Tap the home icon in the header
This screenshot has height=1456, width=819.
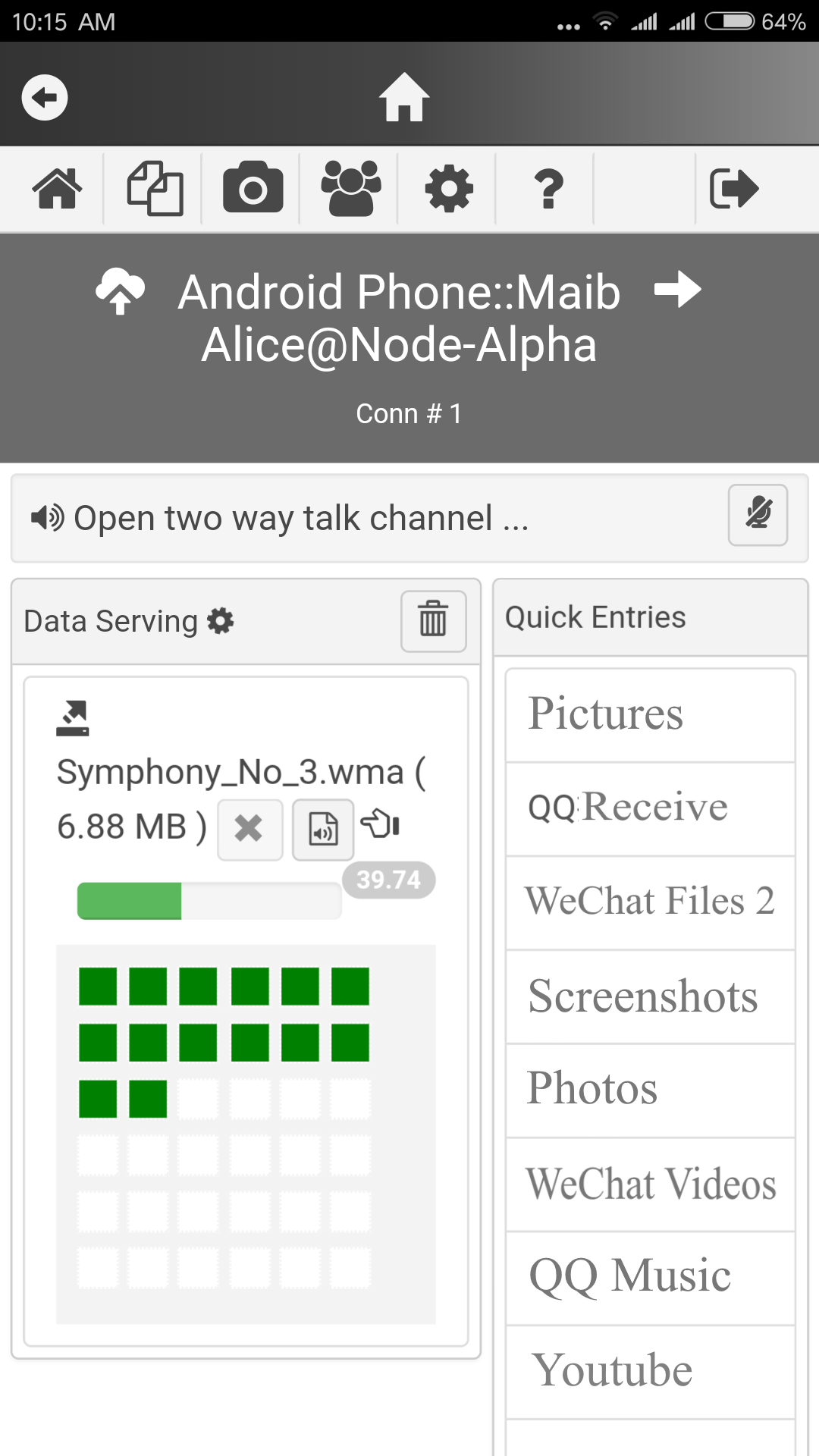click(404, 97)
